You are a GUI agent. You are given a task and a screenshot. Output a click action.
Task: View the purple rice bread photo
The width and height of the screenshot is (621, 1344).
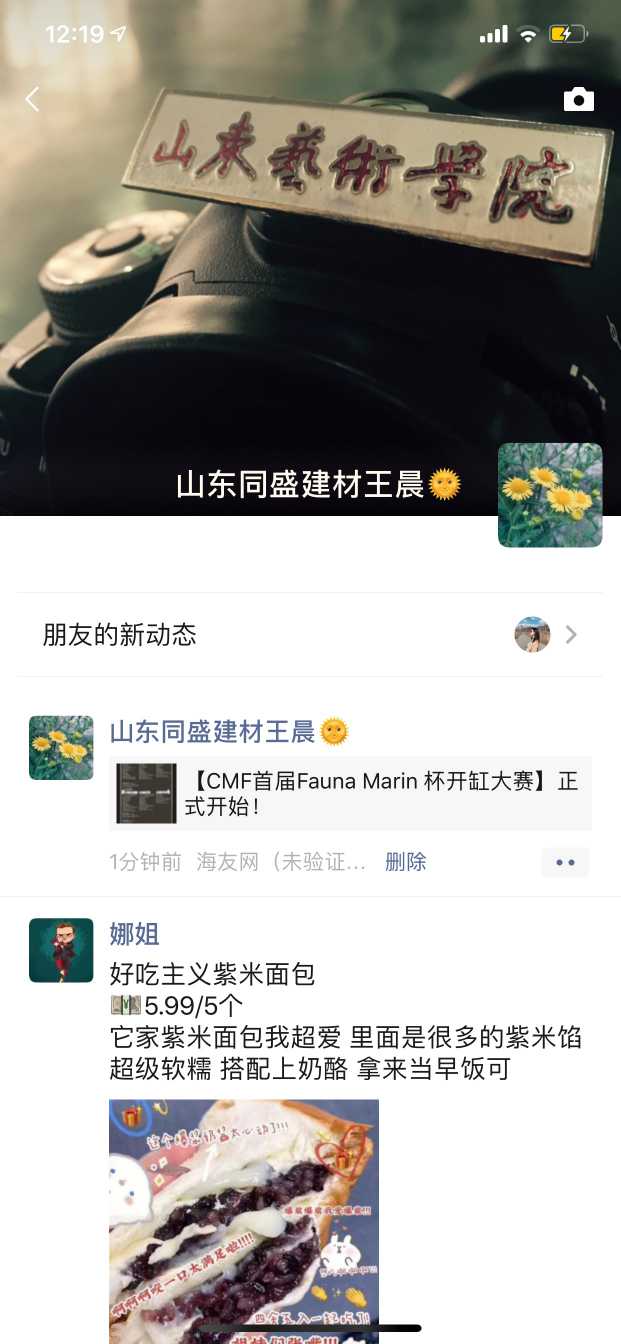click(244, 1220)
